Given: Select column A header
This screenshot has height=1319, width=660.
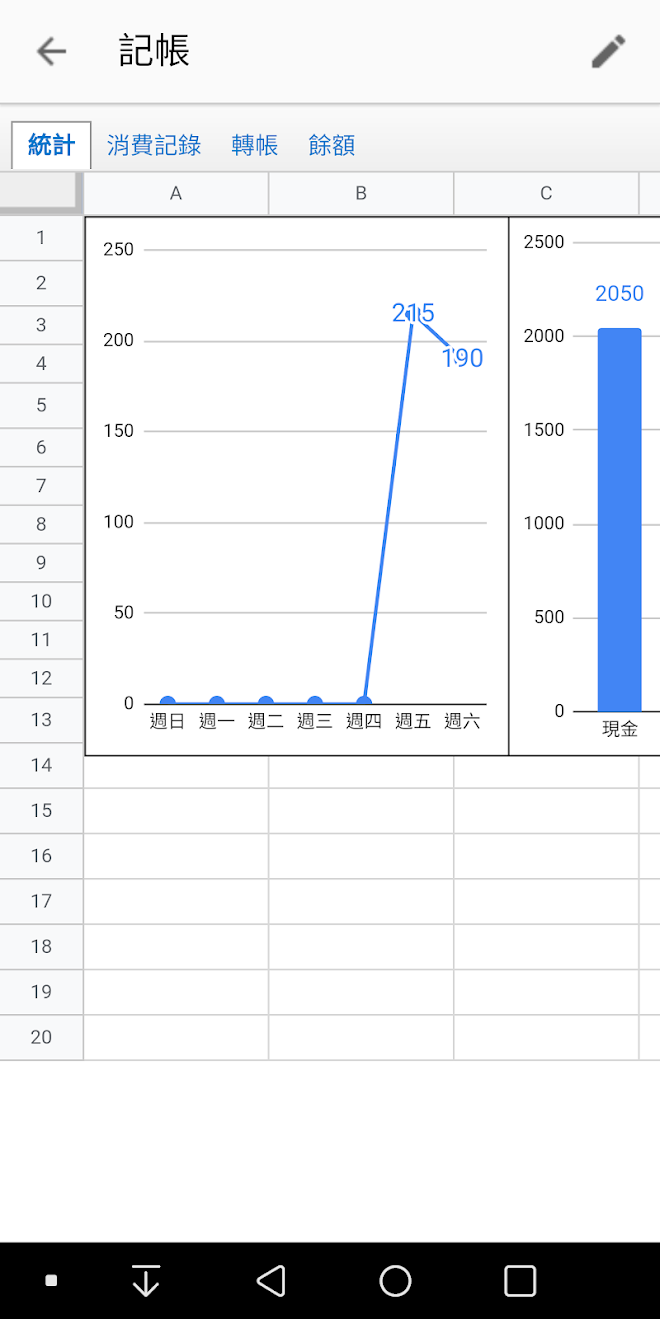Looking at the screenshot, I should coord(176,193).
